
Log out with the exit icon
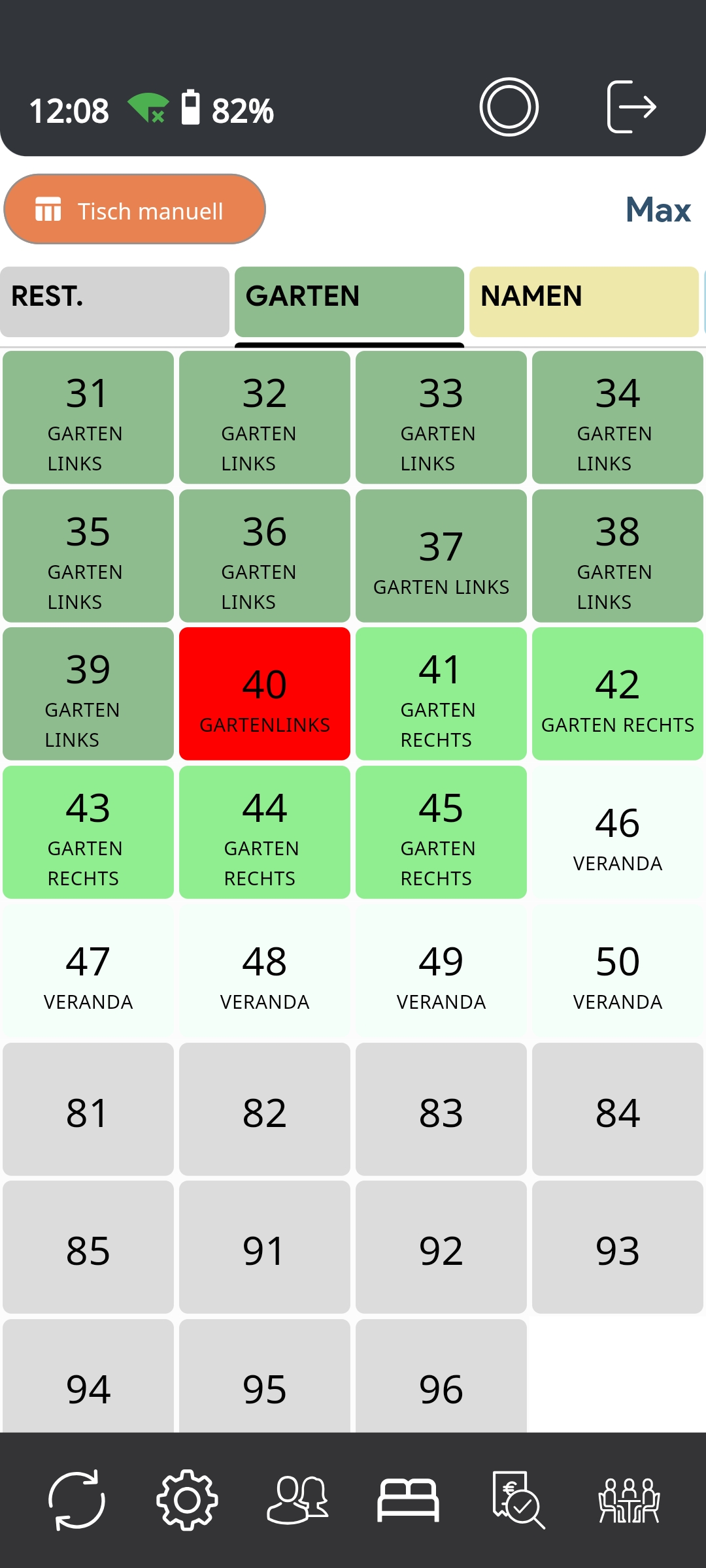click(x=631, y=107)
